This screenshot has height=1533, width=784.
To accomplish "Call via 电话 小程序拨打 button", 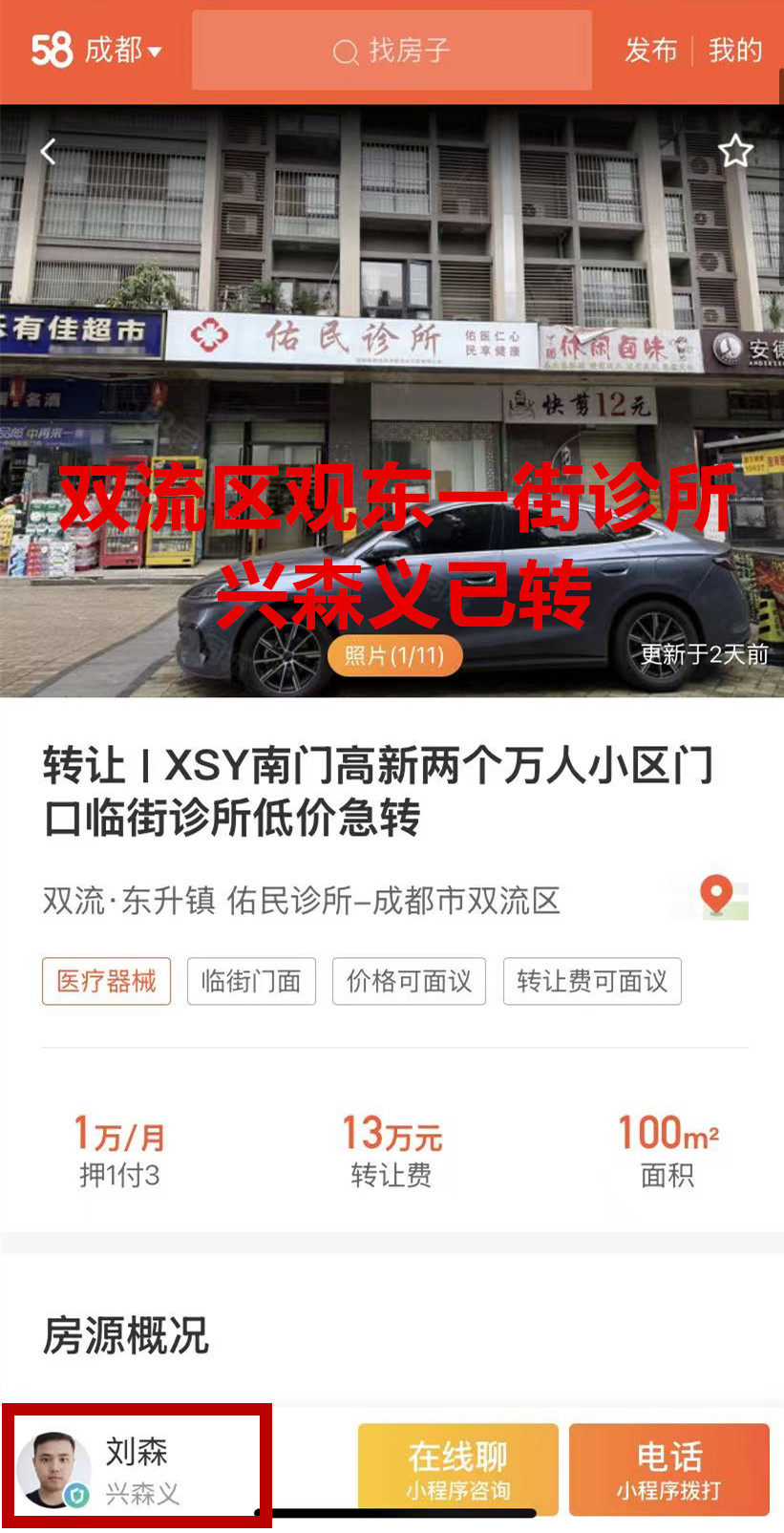I will click(x=668, y=1469).
